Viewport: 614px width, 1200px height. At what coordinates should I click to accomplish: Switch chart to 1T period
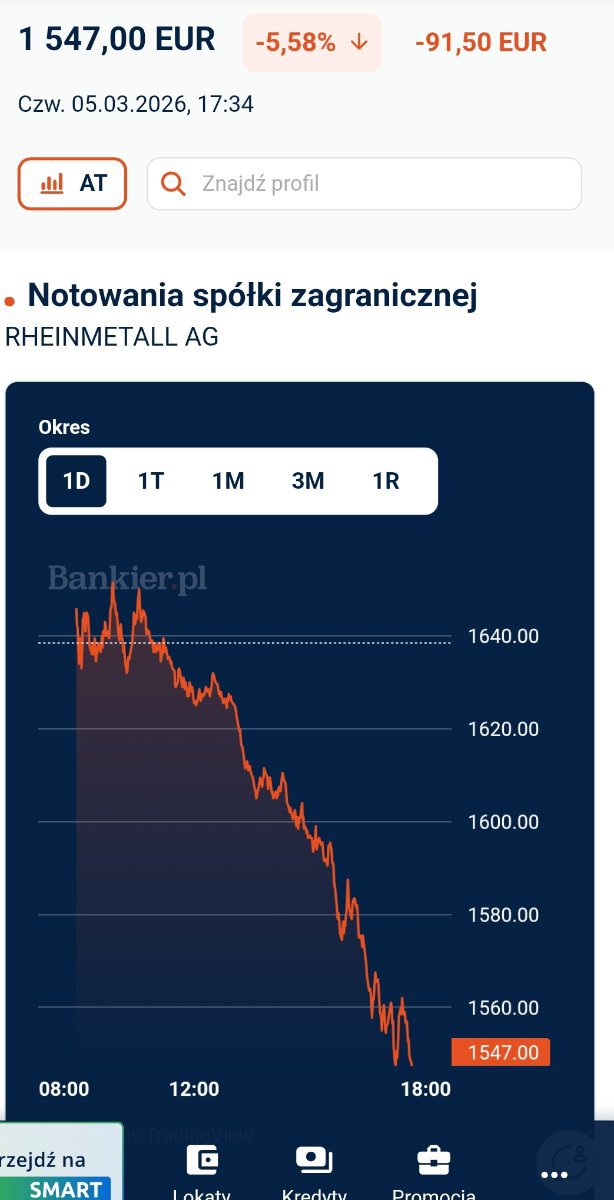[151, 481]
